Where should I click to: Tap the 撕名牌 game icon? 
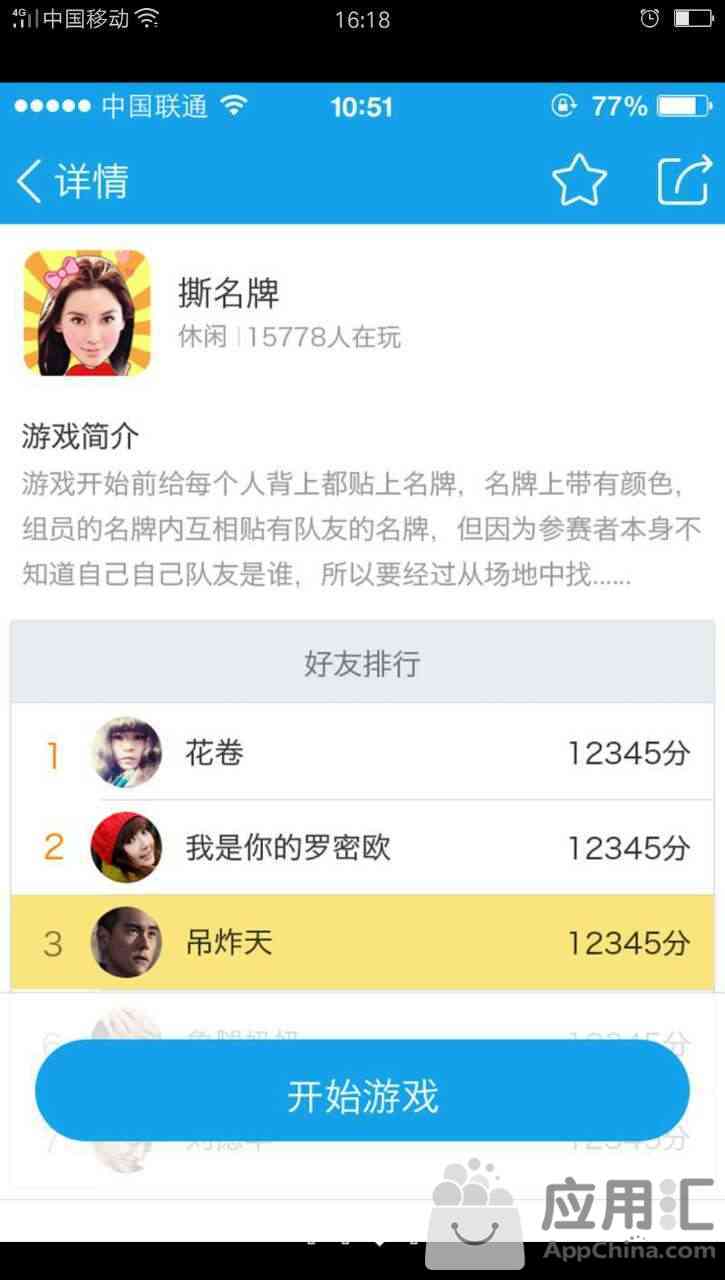87,313
